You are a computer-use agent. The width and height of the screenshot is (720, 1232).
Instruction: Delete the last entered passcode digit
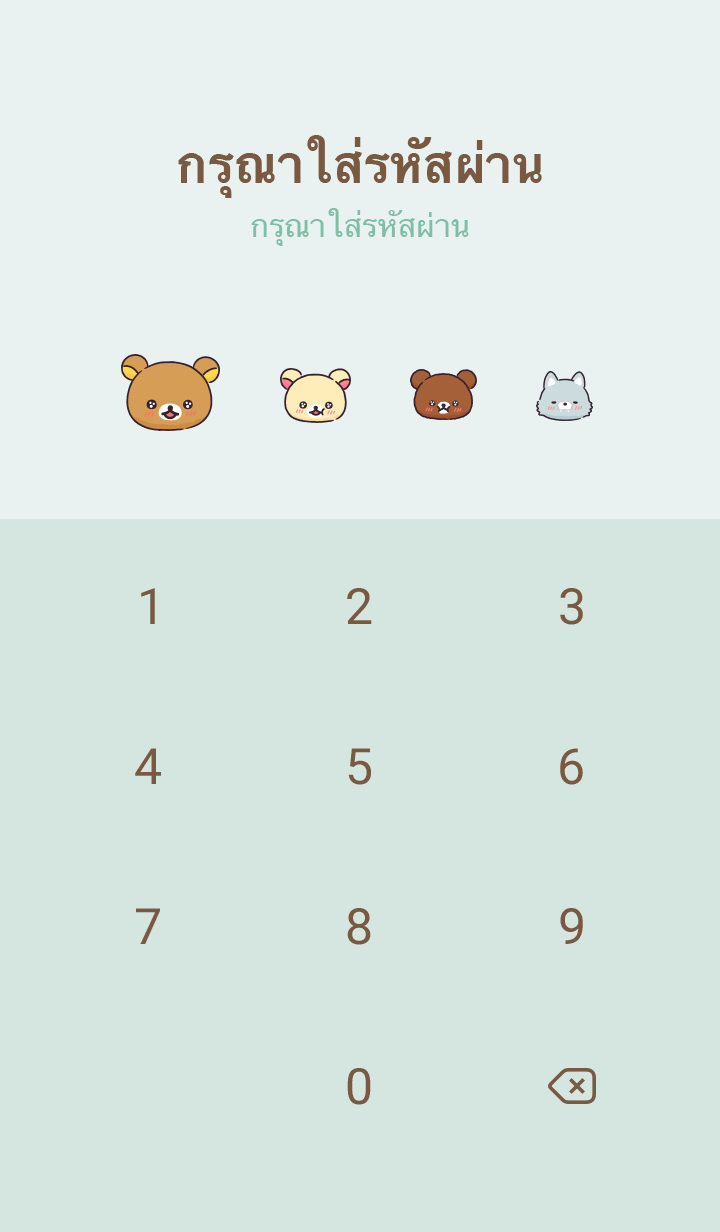pos(572,1086)
